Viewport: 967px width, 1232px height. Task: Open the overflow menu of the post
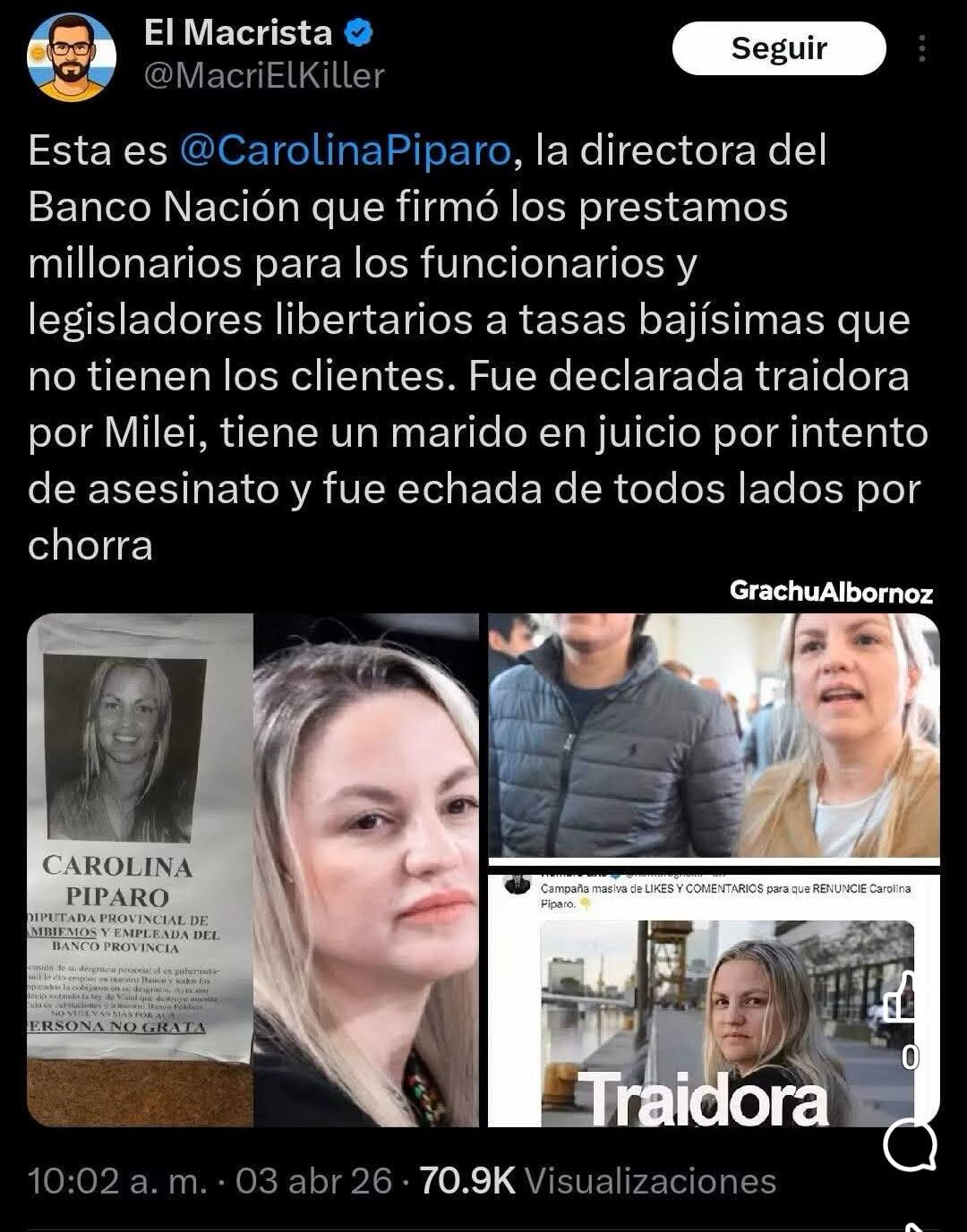click(x=922, y=48)
